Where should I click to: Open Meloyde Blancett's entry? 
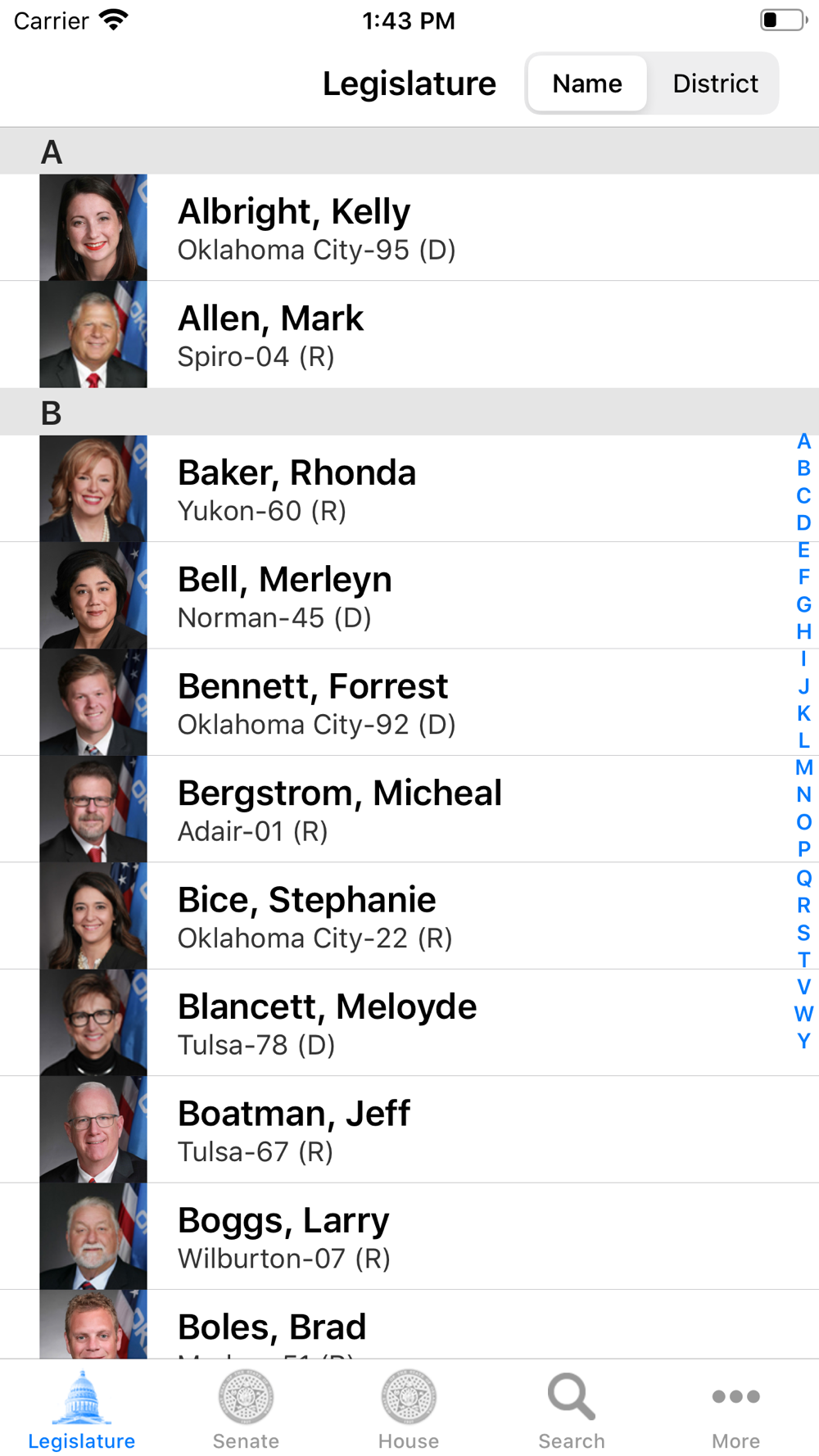(x=409, y=1023)
